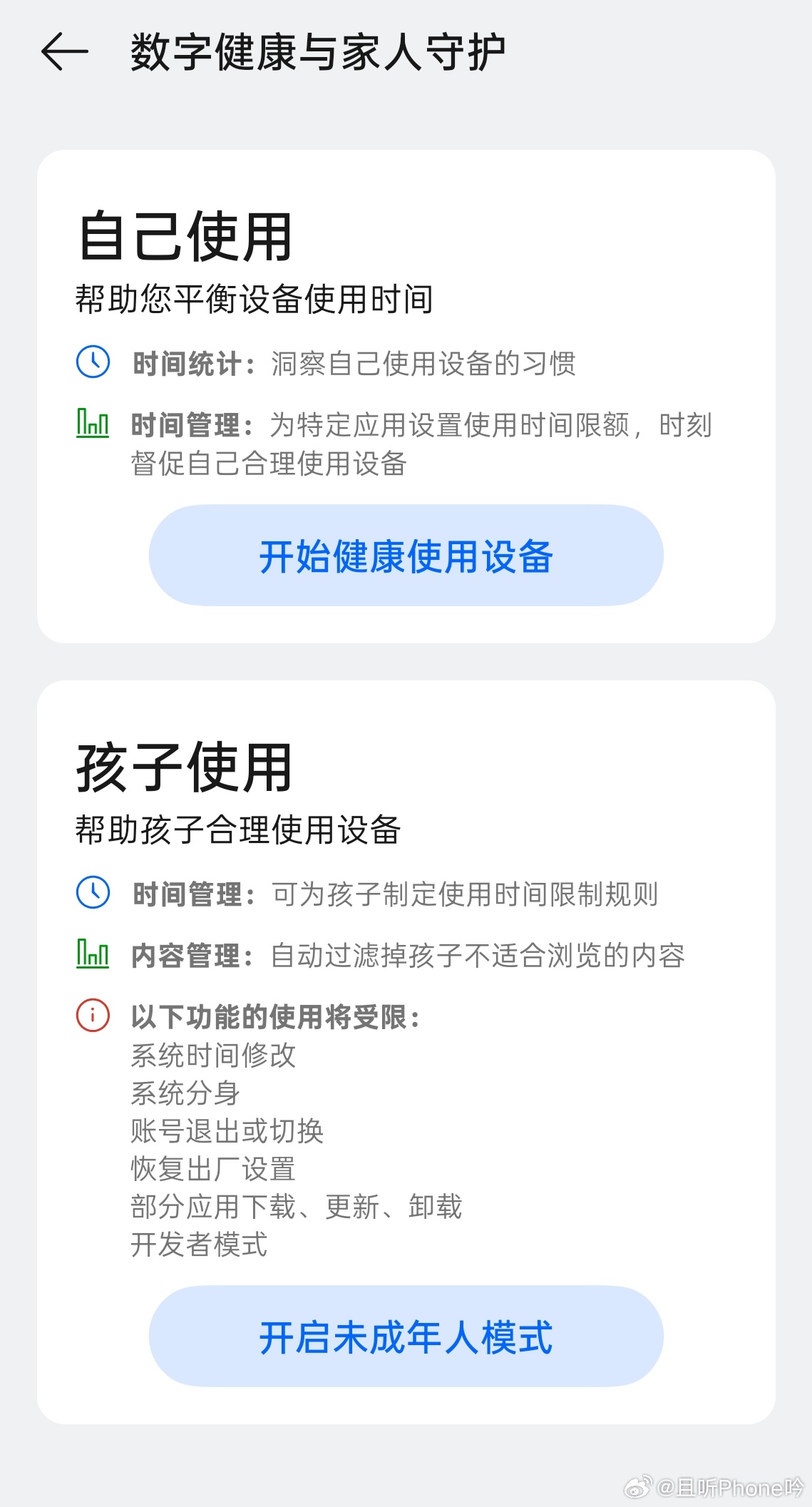Click the red info icon above the restriction list
812x1507 pixels.
click(x=92, y=1016)
